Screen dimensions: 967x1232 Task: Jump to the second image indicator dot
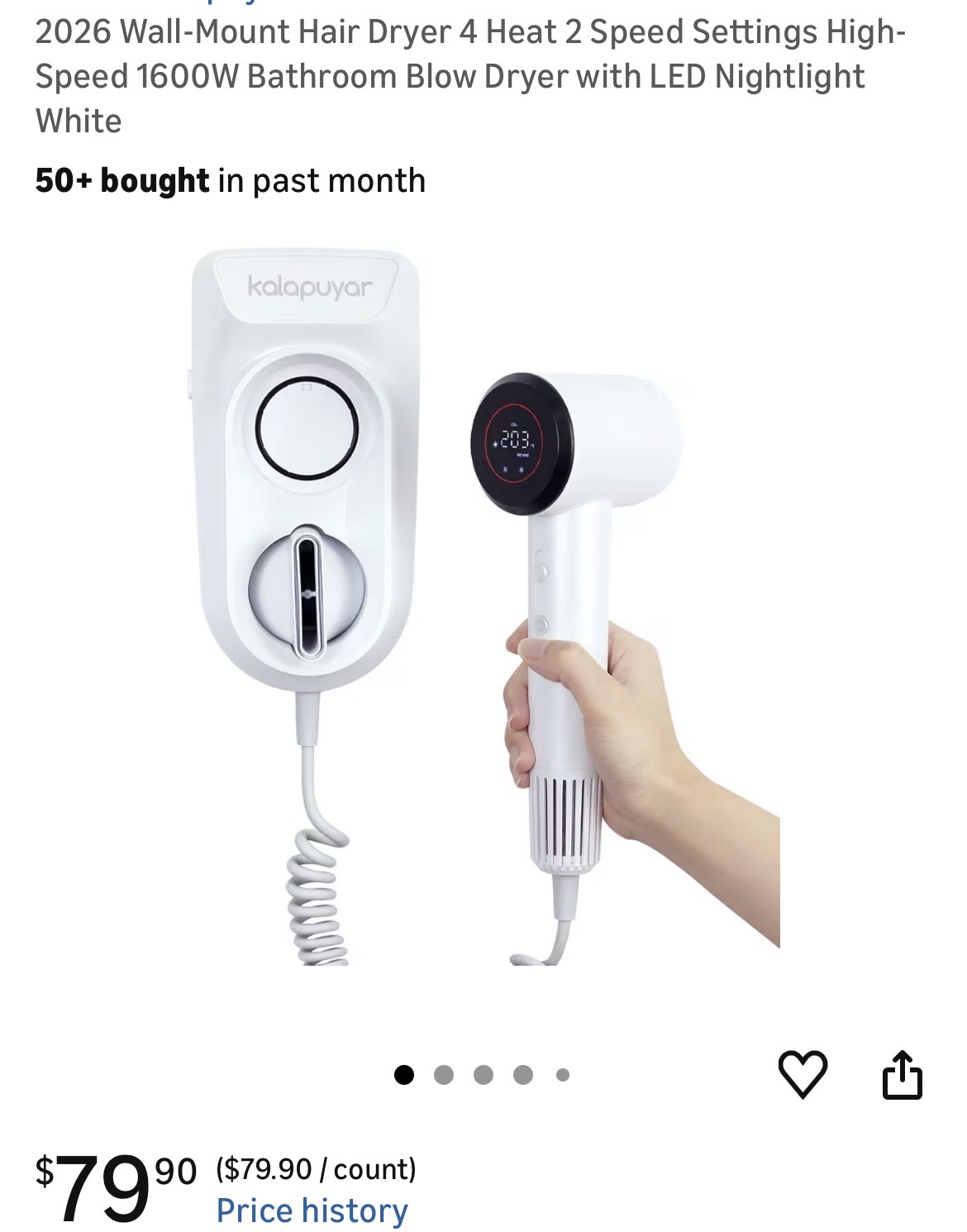coord(444,1075)
